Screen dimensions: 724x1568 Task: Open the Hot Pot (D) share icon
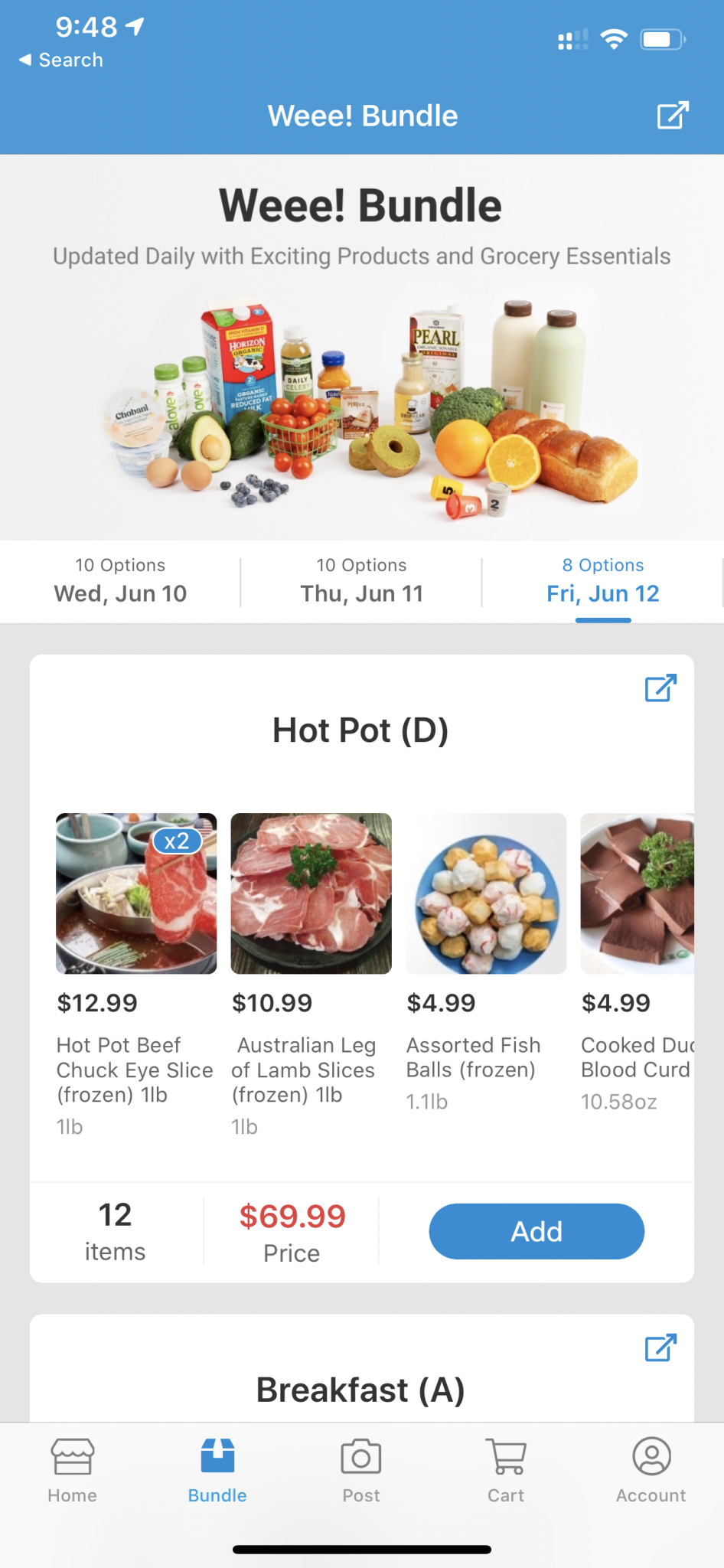pos(660,688)
